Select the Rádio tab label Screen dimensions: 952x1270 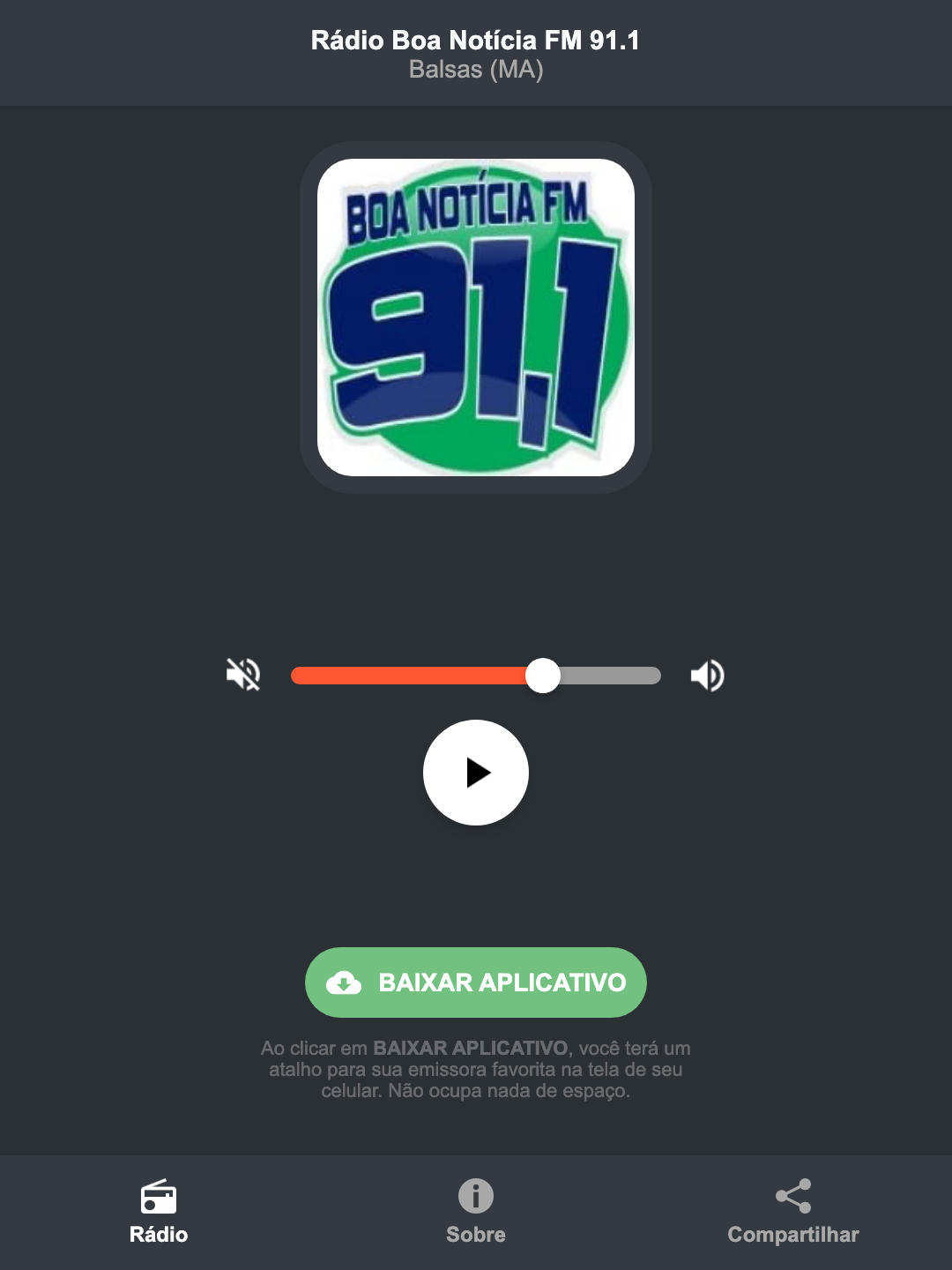coord(159,1235)
